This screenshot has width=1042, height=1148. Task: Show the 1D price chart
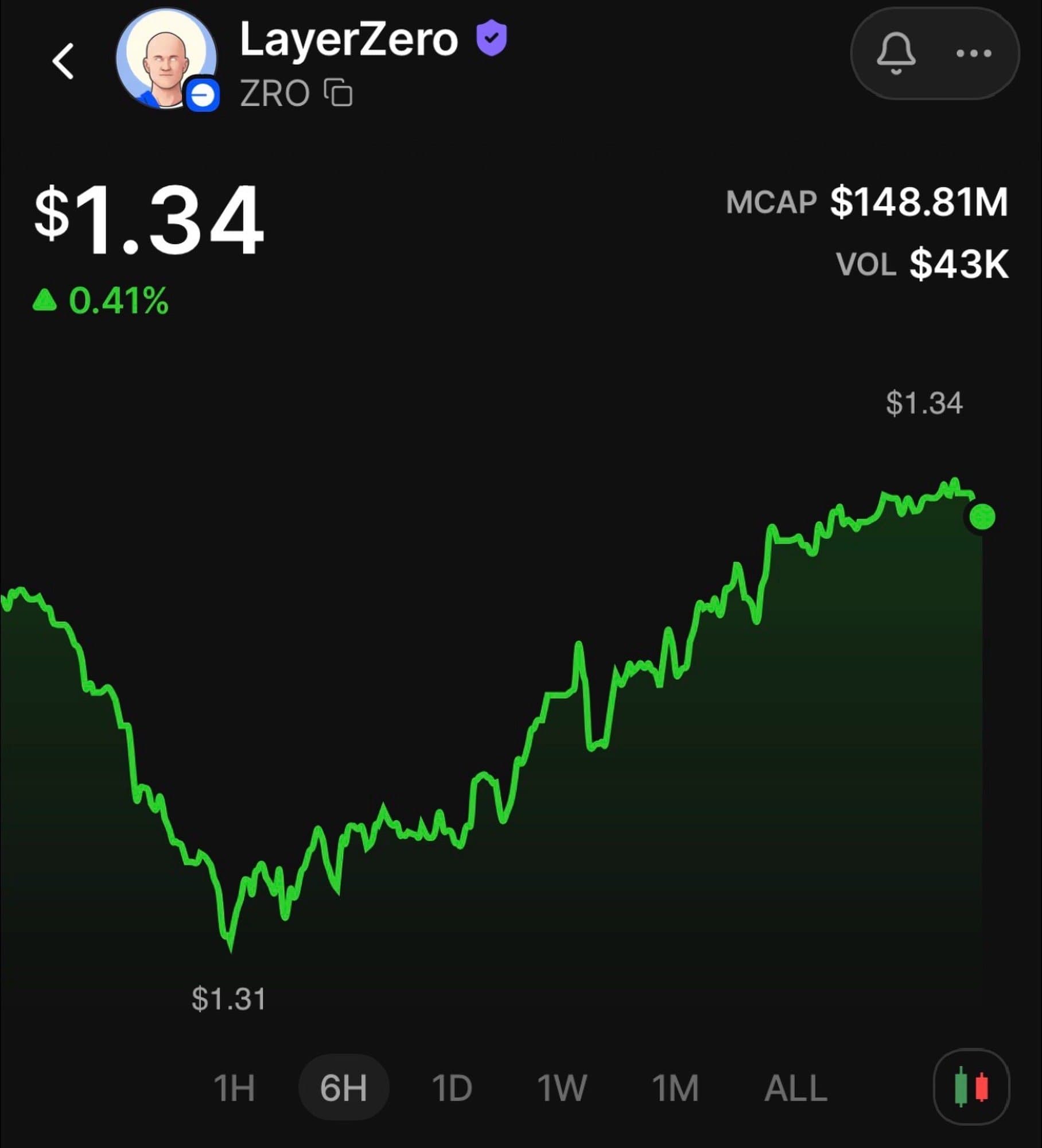click(x=452, y=1087)
